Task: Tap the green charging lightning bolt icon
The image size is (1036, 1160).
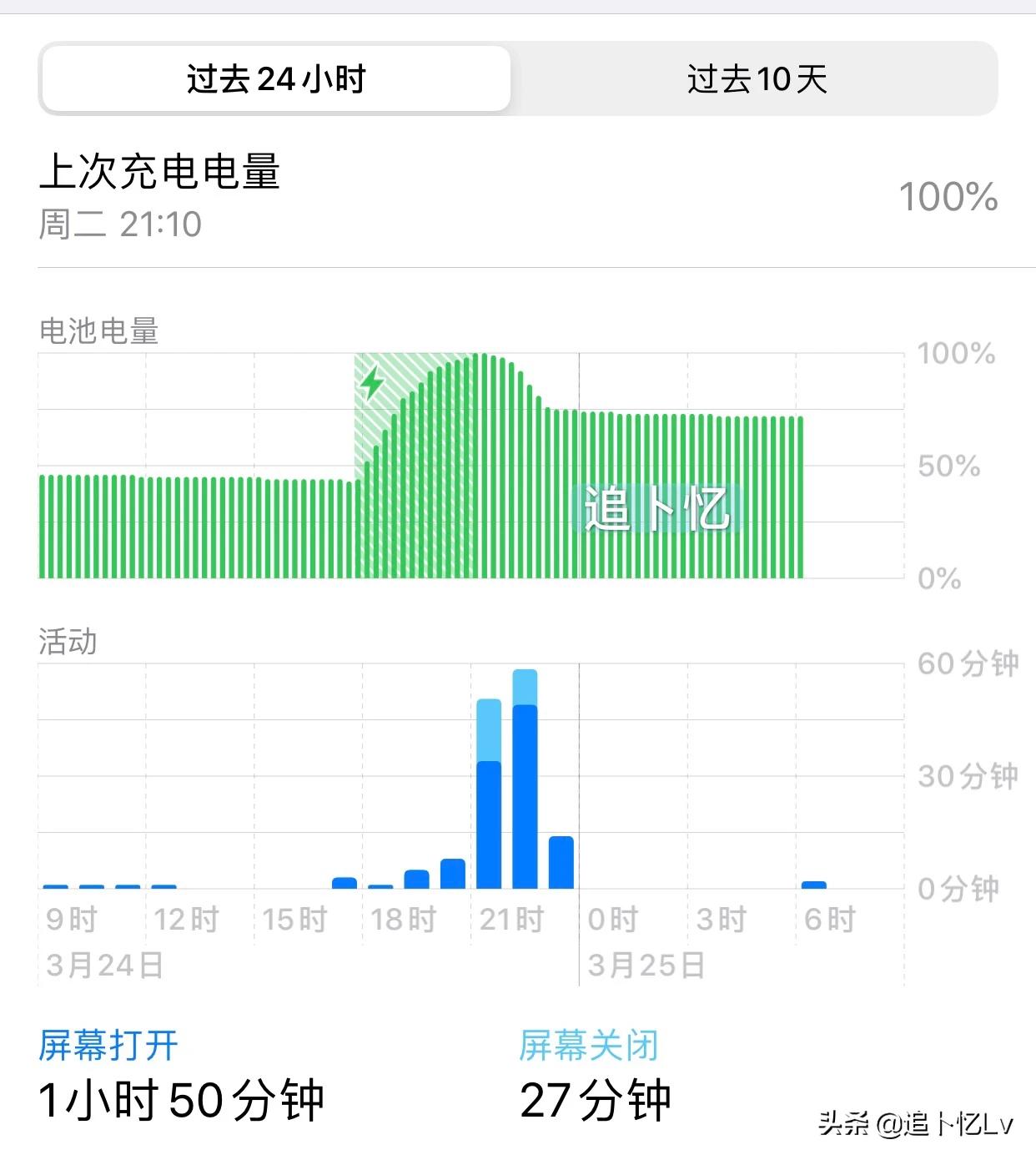Action: point(372,384)
